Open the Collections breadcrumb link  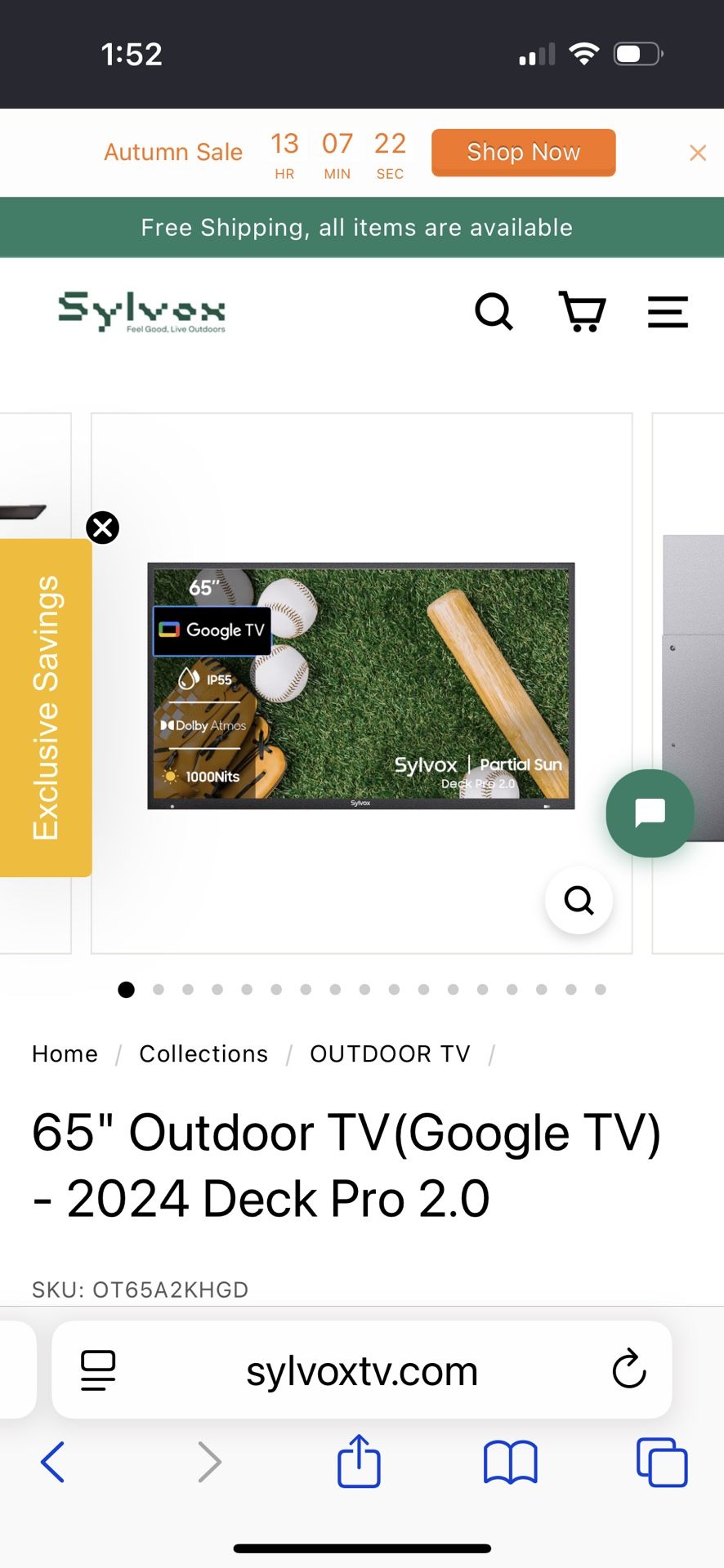click(203, 1053)
